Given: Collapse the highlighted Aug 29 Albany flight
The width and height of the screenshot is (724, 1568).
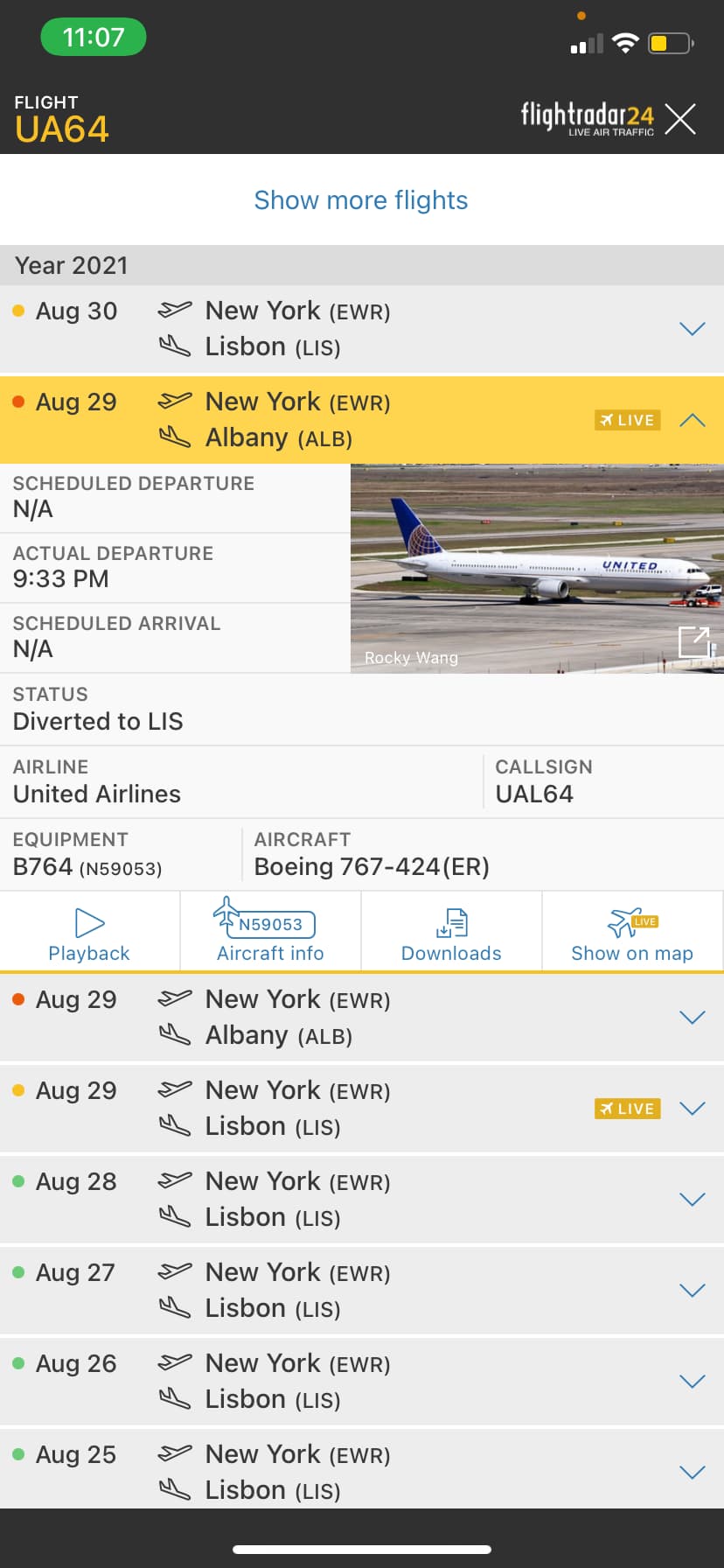Looking at the screenshot, I should tap(692, 420).
